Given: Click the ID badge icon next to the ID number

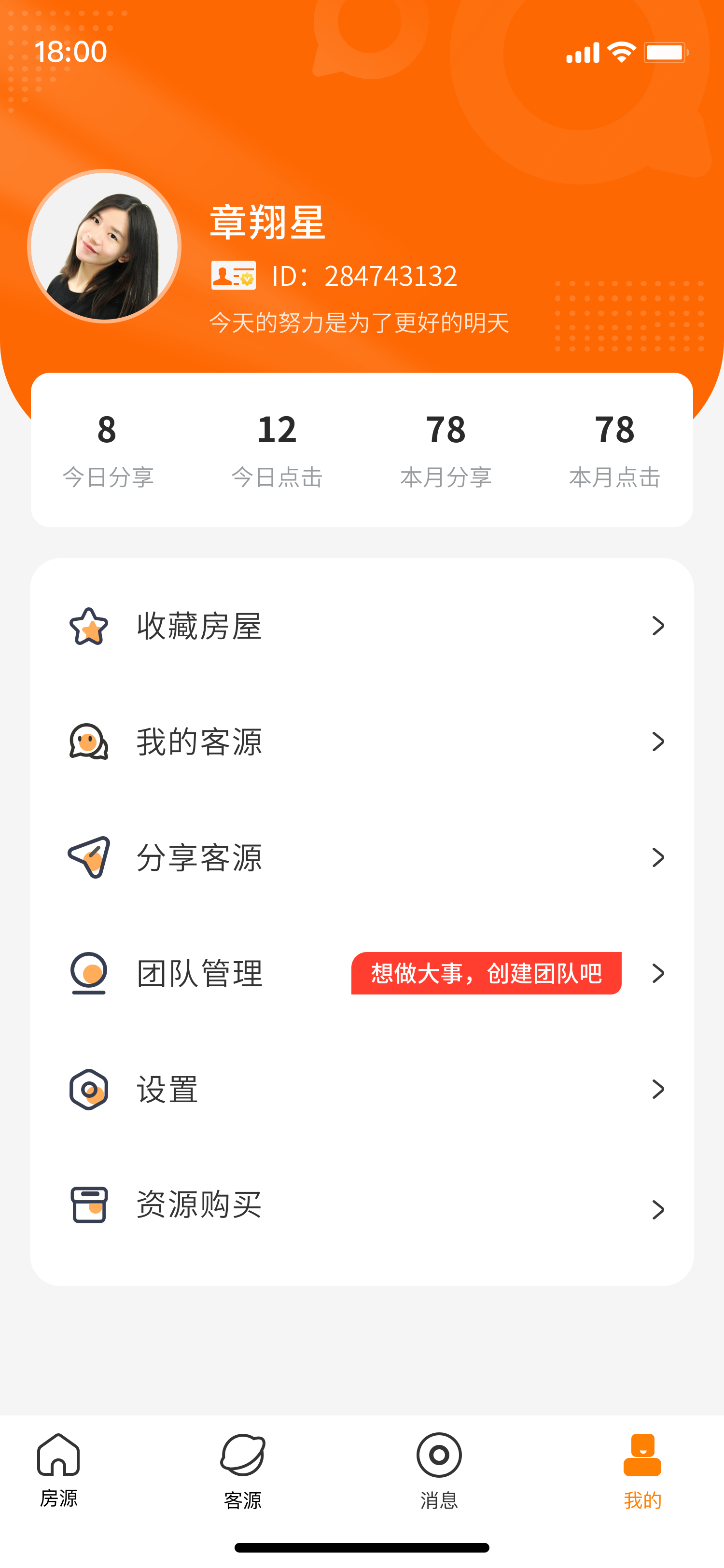Looking at the screenshot, I should 233,276.
